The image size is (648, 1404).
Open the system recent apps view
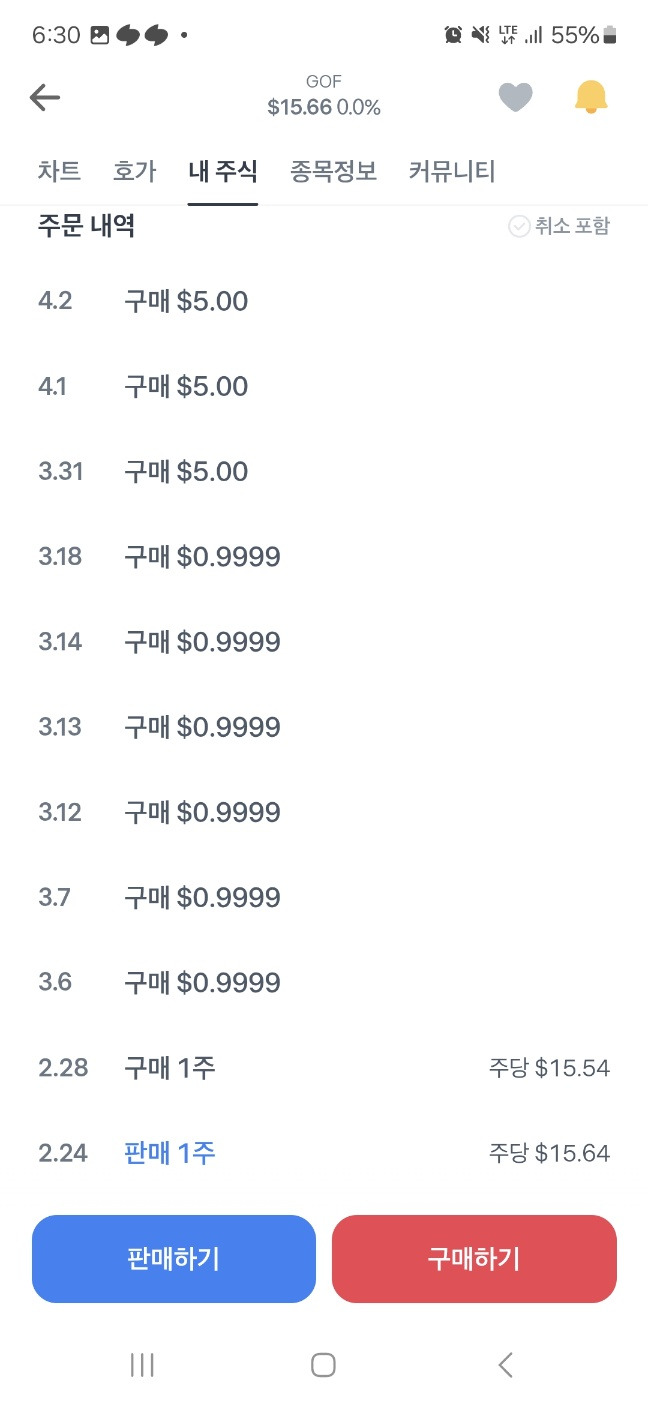142,1365
